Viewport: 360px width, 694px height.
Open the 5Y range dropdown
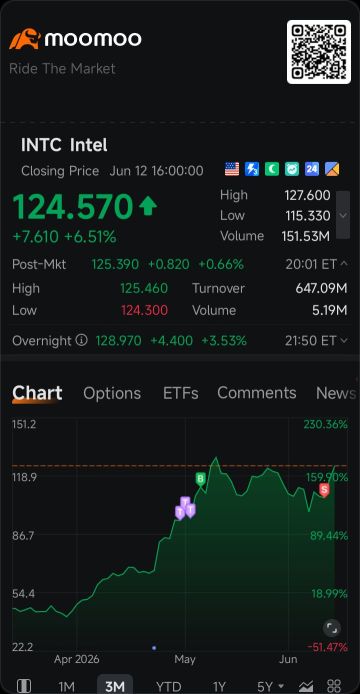click(271, 686)
